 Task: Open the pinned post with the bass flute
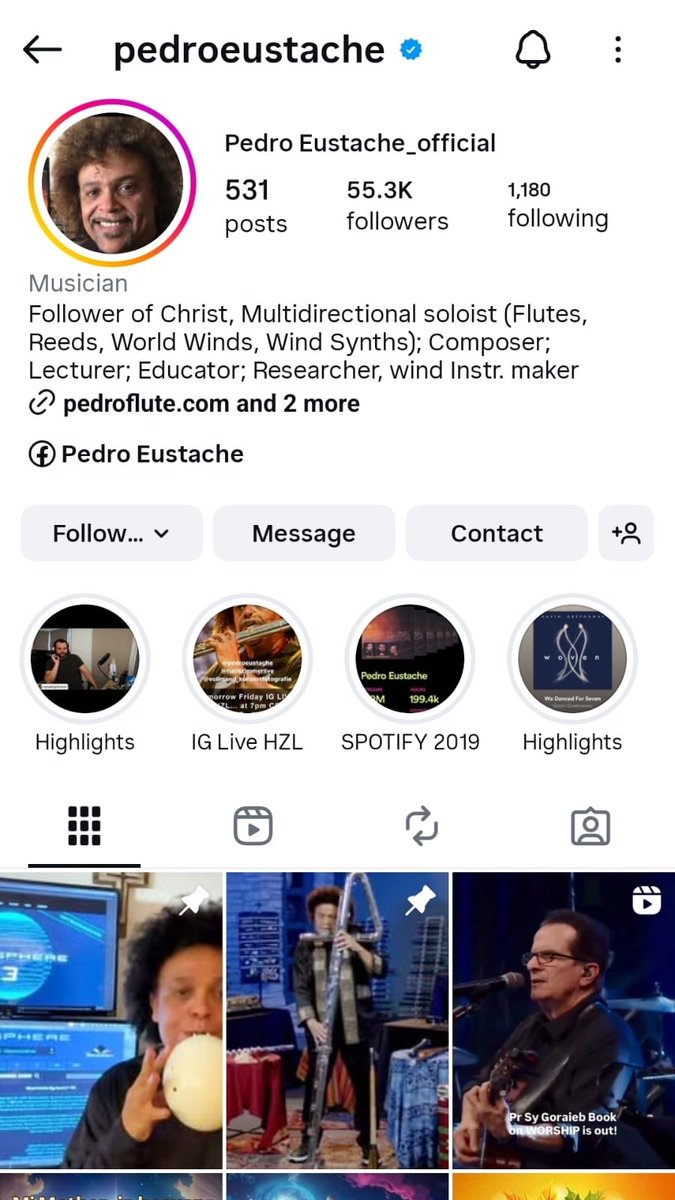pos(337,1020)
